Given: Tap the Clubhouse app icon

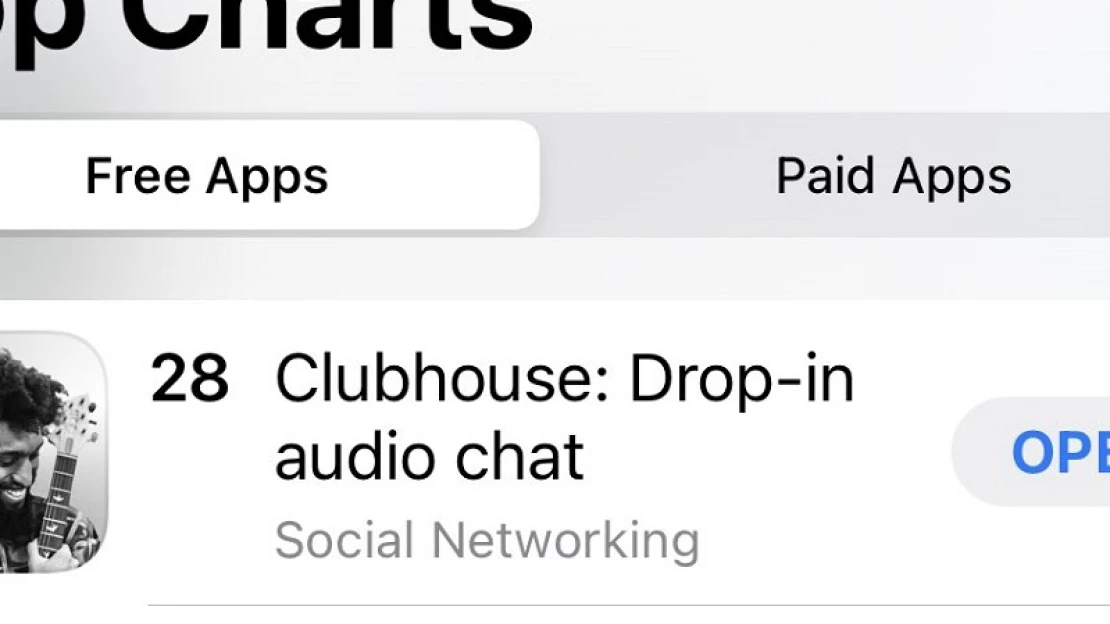Looking at the screenshot, I should 50,452.
